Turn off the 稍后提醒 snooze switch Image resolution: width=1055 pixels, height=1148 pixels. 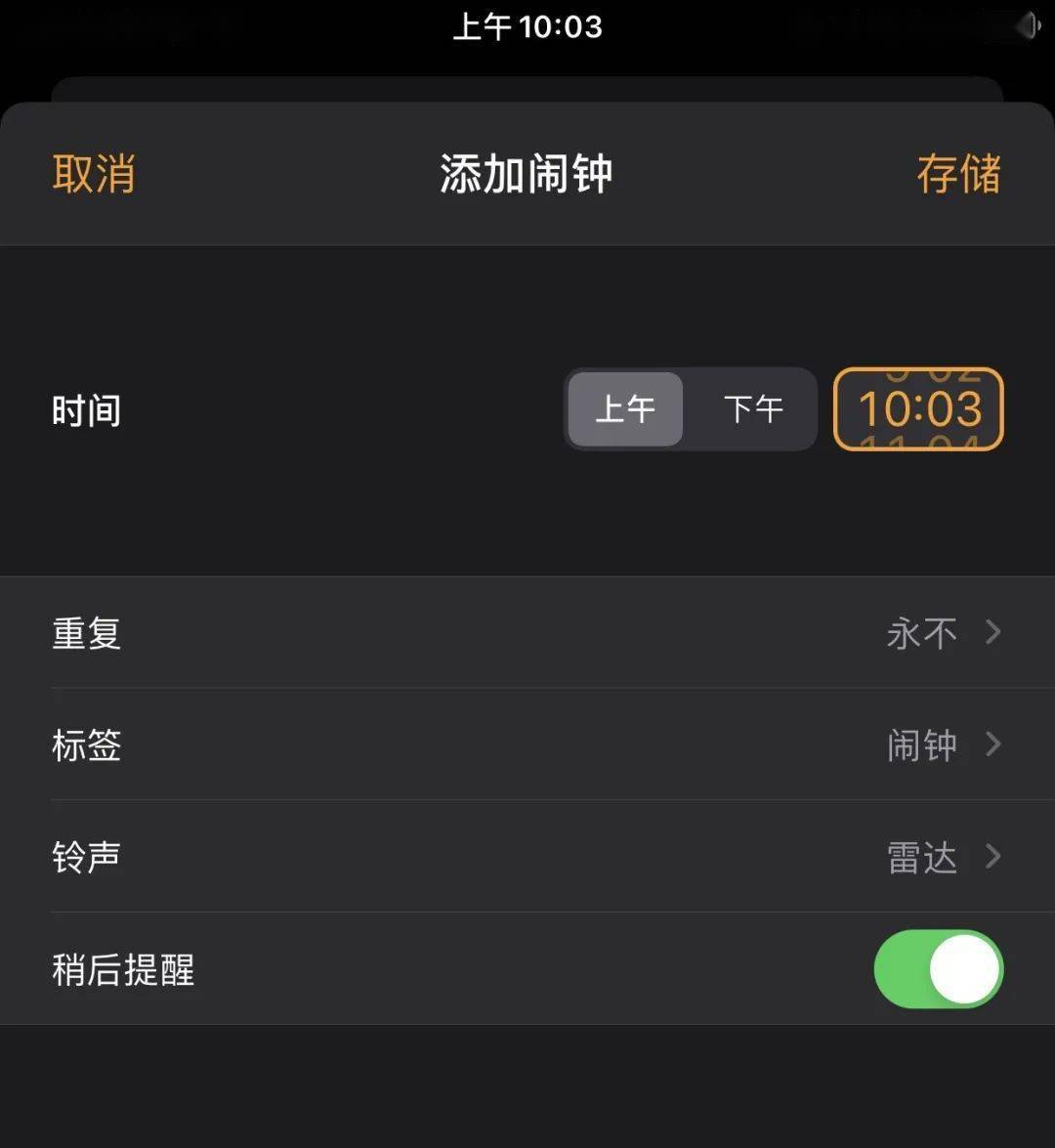938,969
